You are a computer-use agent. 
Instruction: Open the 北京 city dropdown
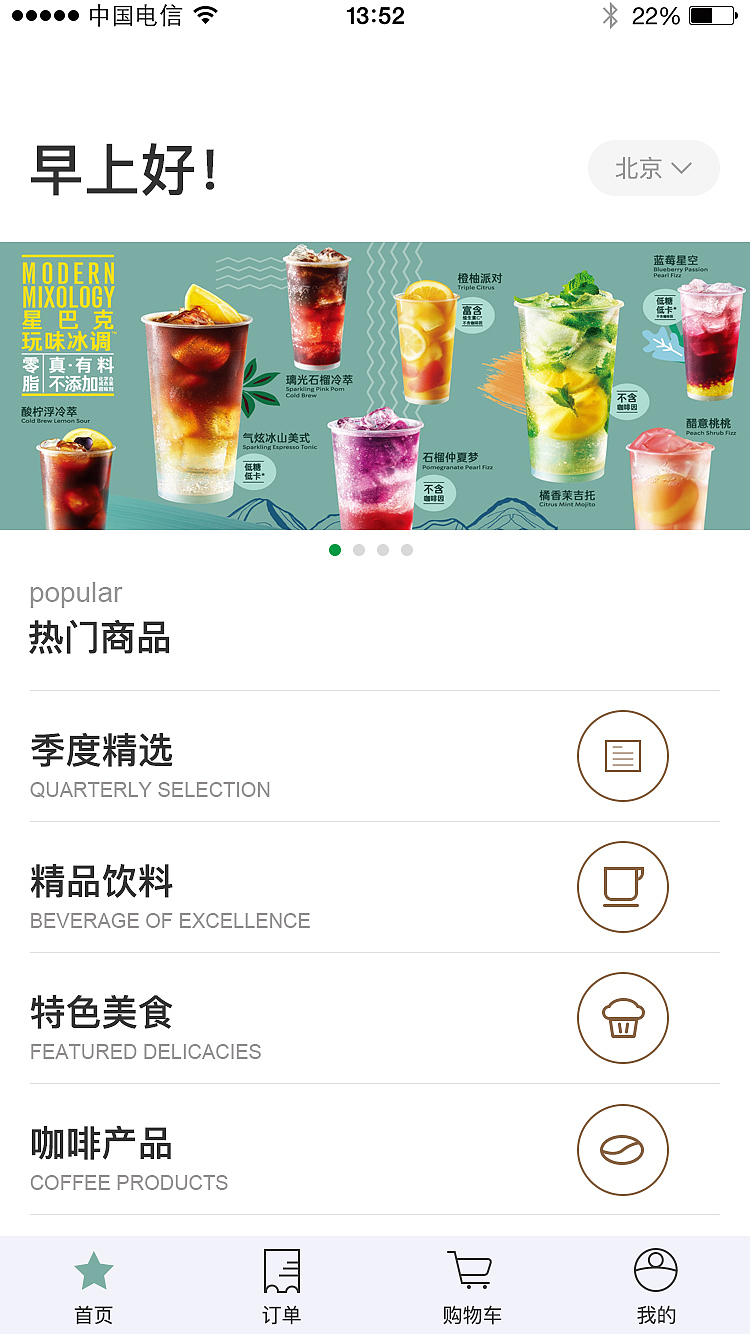point(653,168)
